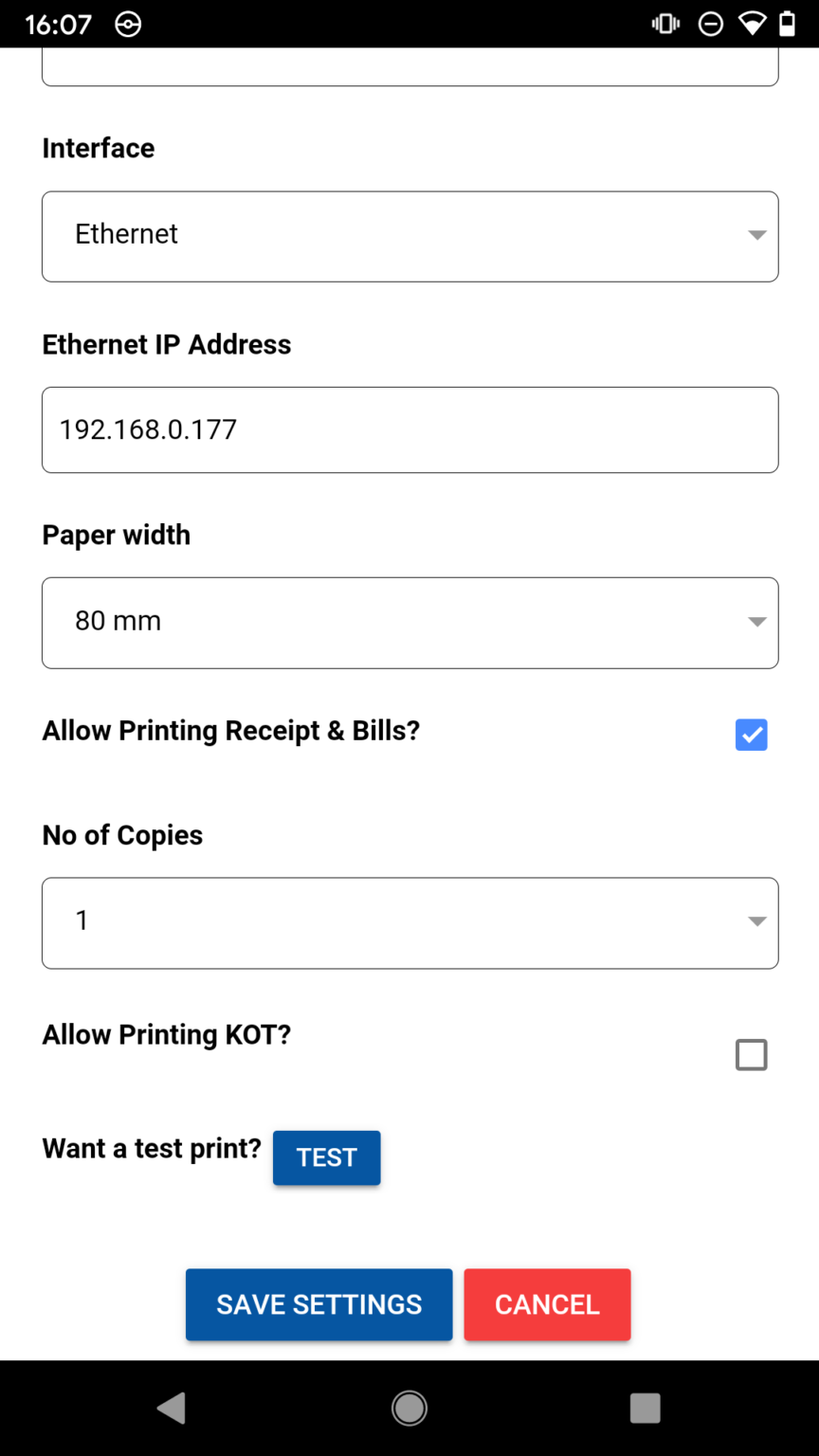Focus the text field above Interface

click(409, 66)
